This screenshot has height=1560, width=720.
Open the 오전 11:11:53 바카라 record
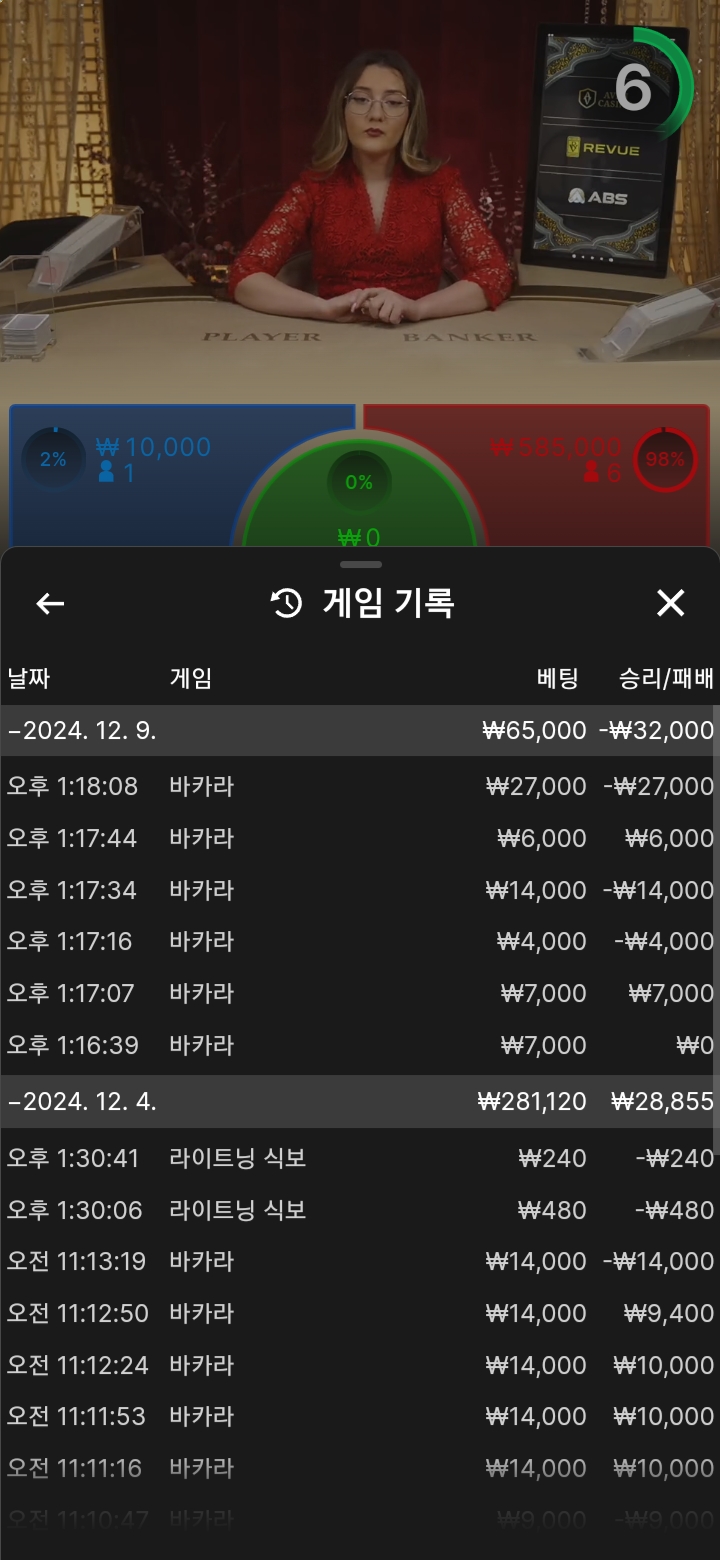(360, 1416)
